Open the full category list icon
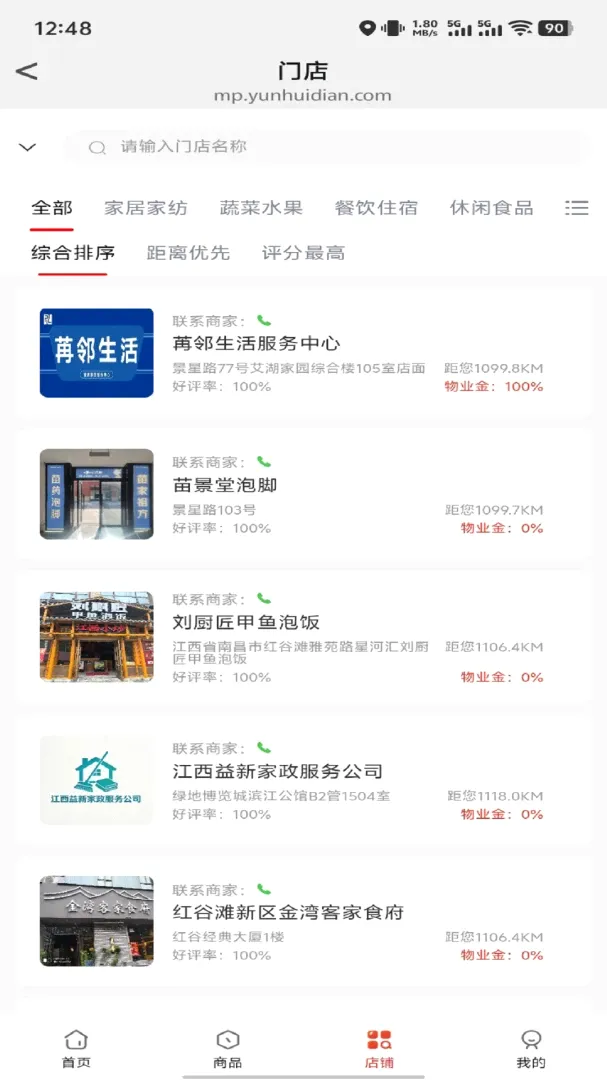This screenshot has height=1080, width=607. click(x=577, y=208)
